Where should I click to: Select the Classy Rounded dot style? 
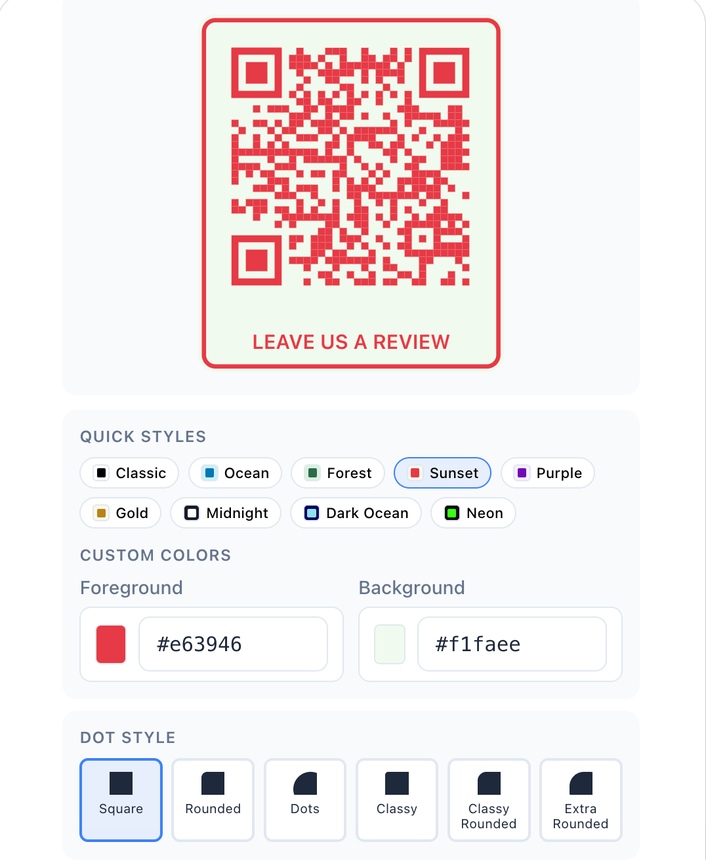[x=489, y=799]
